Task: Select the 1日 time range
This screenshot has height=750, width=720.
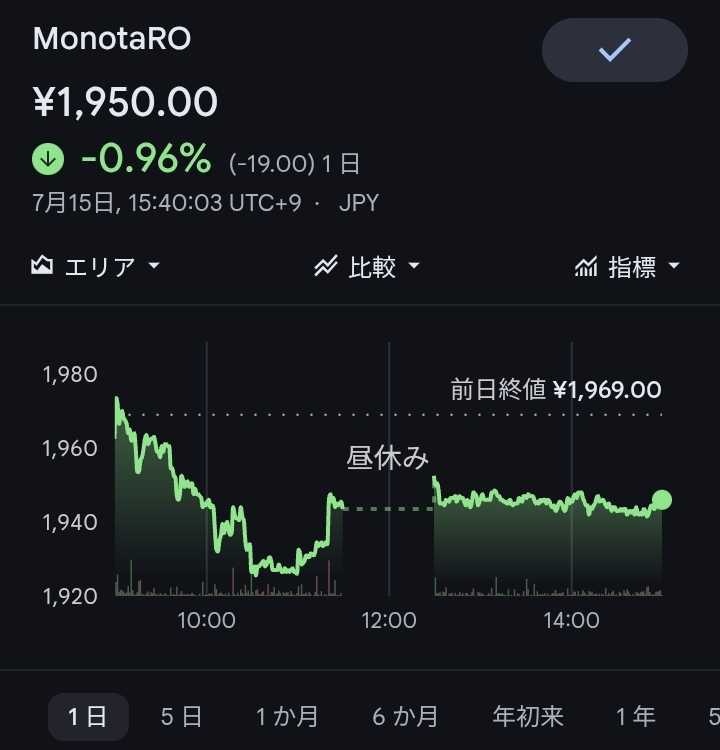Action: point(88,717)
